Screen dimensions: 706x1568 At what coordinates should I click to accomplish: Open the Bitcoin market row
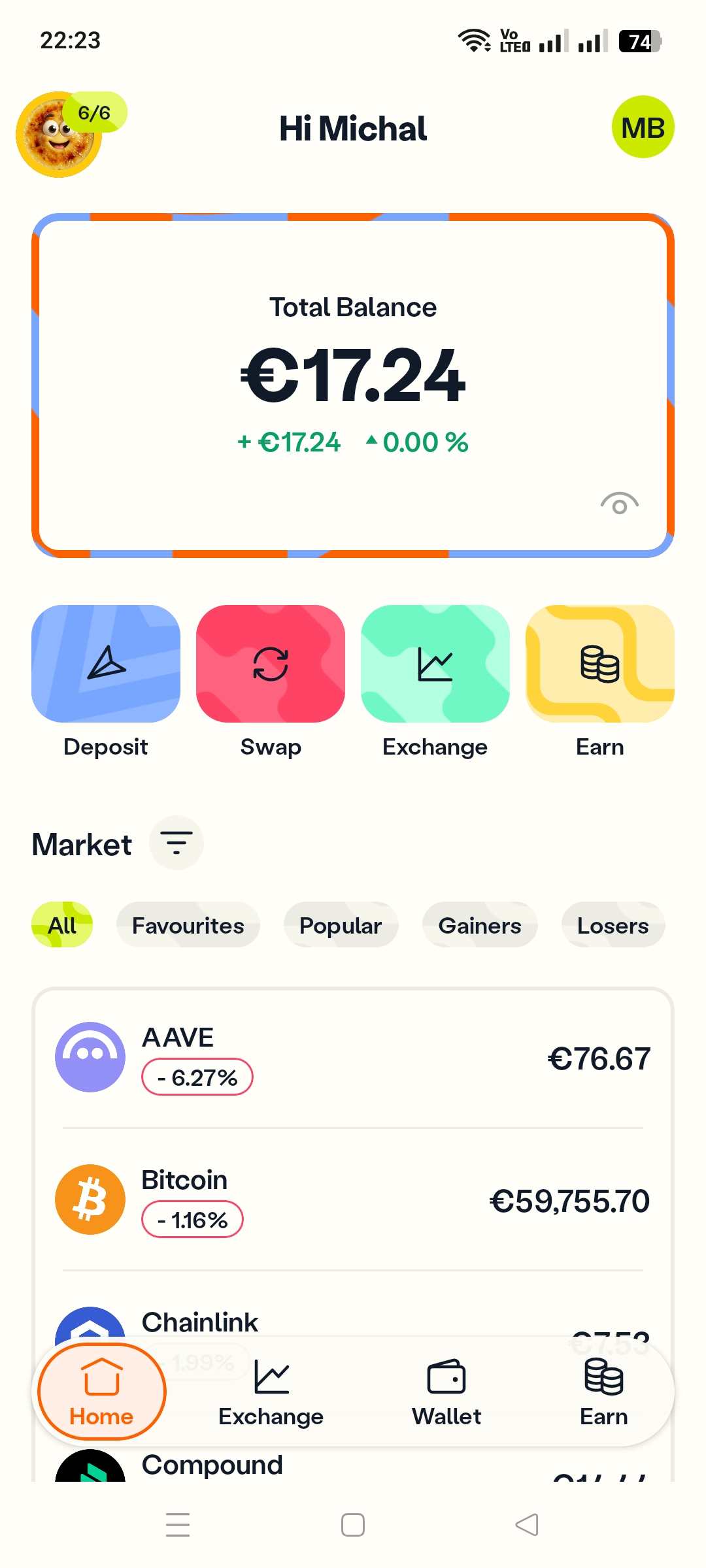pyautogui.click(x=353, y=1200)
